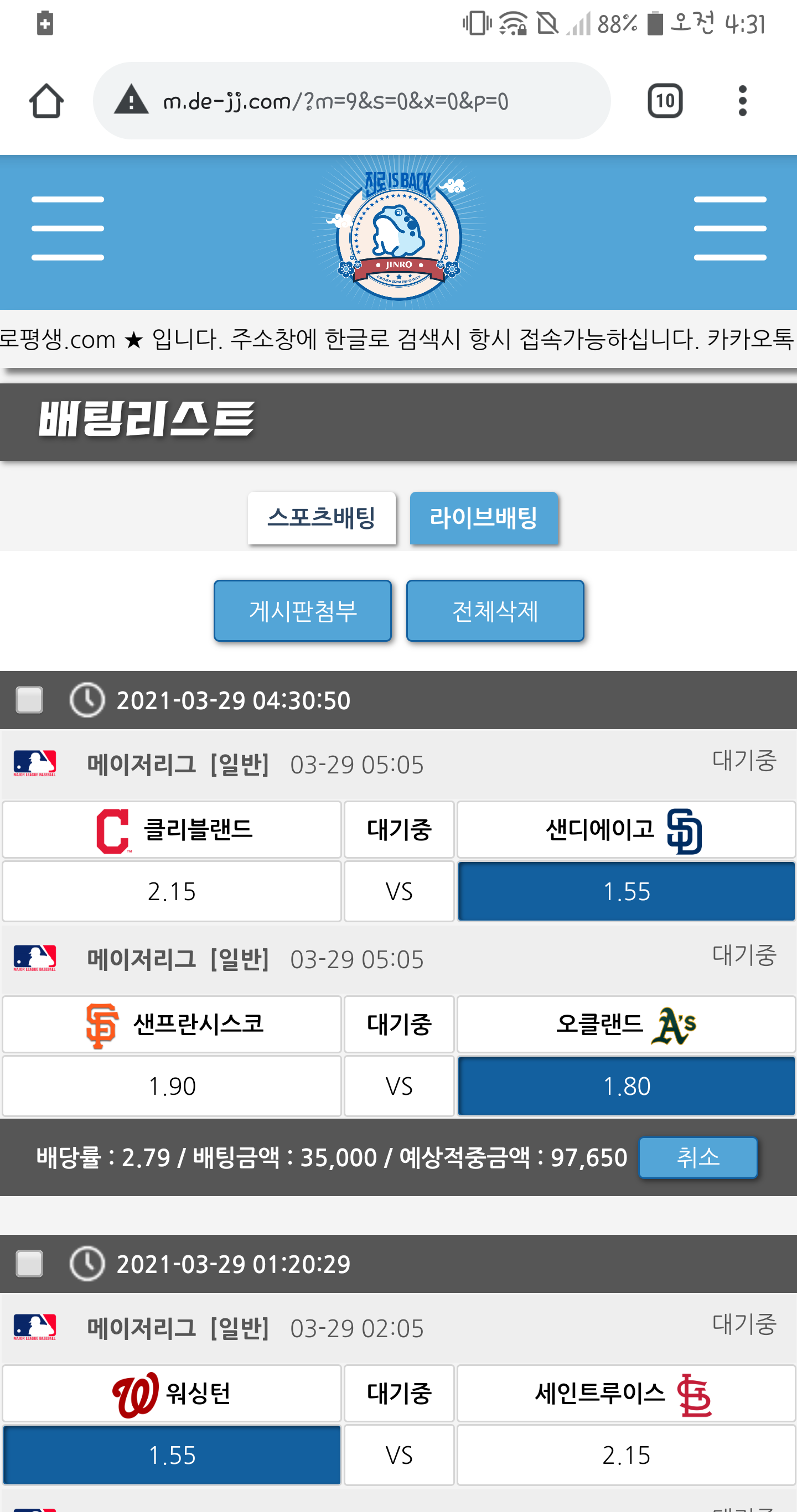Go to the browser home page

46,101
